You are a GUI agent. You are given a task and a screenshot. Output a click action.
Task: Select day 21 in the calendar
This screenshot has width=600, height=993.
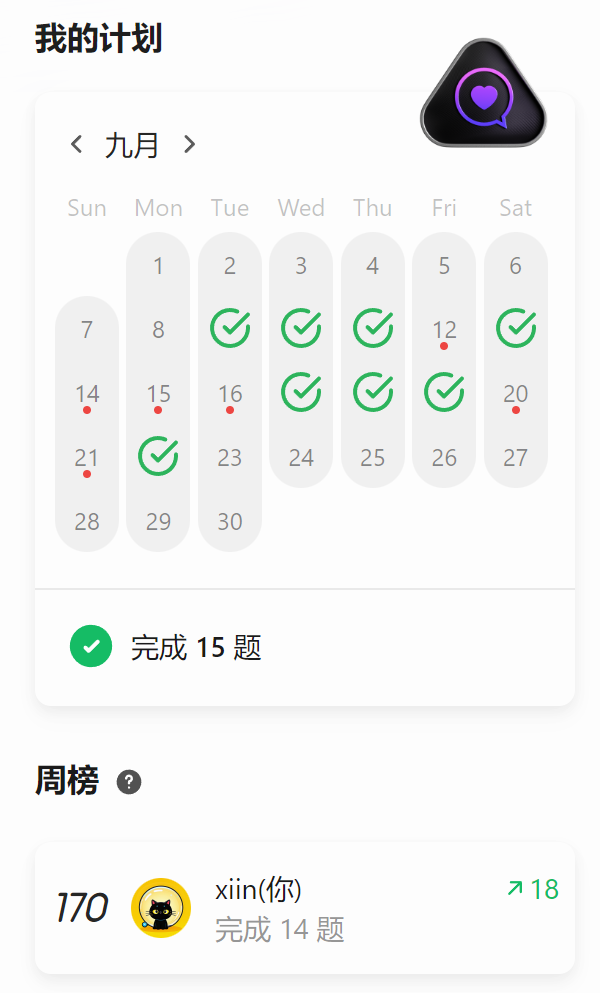tap(87, 457)
